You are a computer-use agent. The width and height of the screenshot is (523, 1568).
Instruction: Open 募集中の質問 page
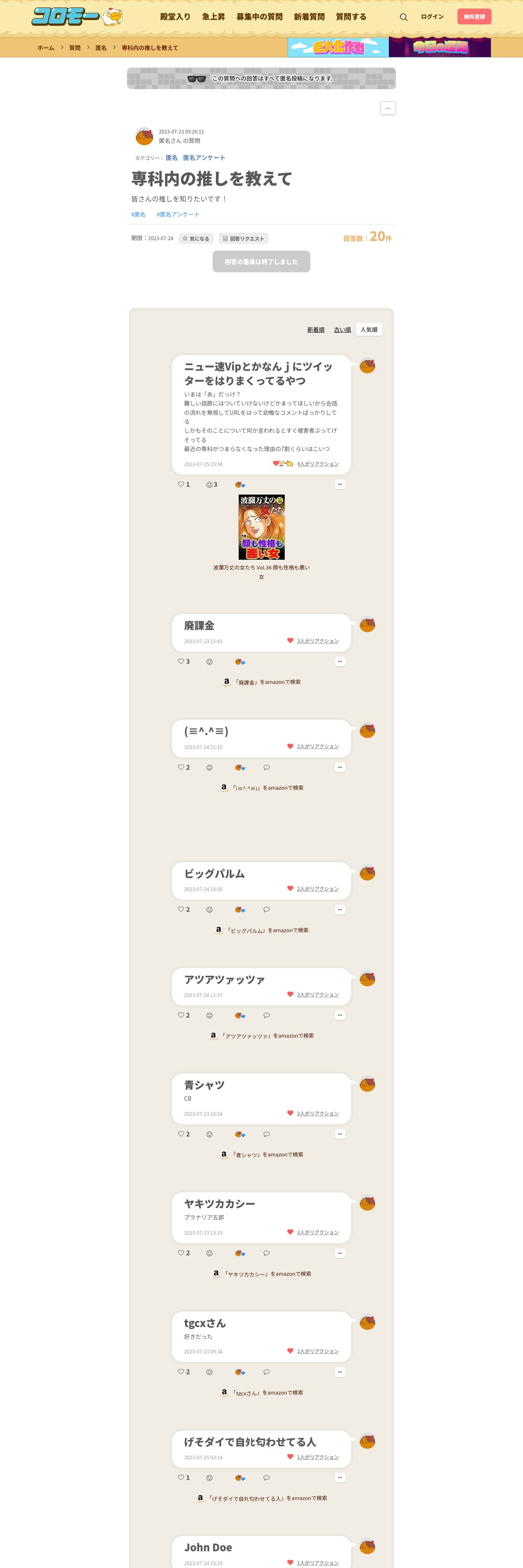pyautogui.click(x=259, y=17)
